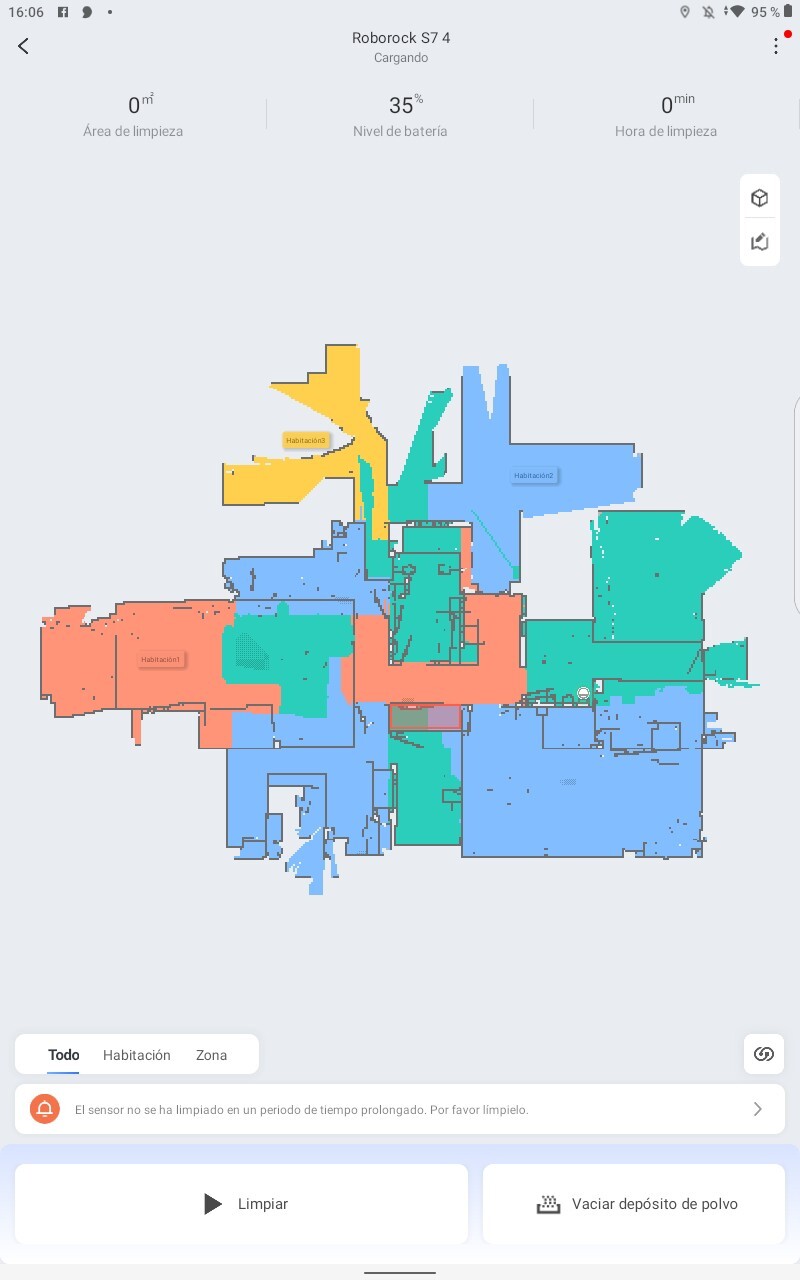Select Habitación1 on the map
The width and height of the screenshot is (800, 1280).
coord(161,660)
